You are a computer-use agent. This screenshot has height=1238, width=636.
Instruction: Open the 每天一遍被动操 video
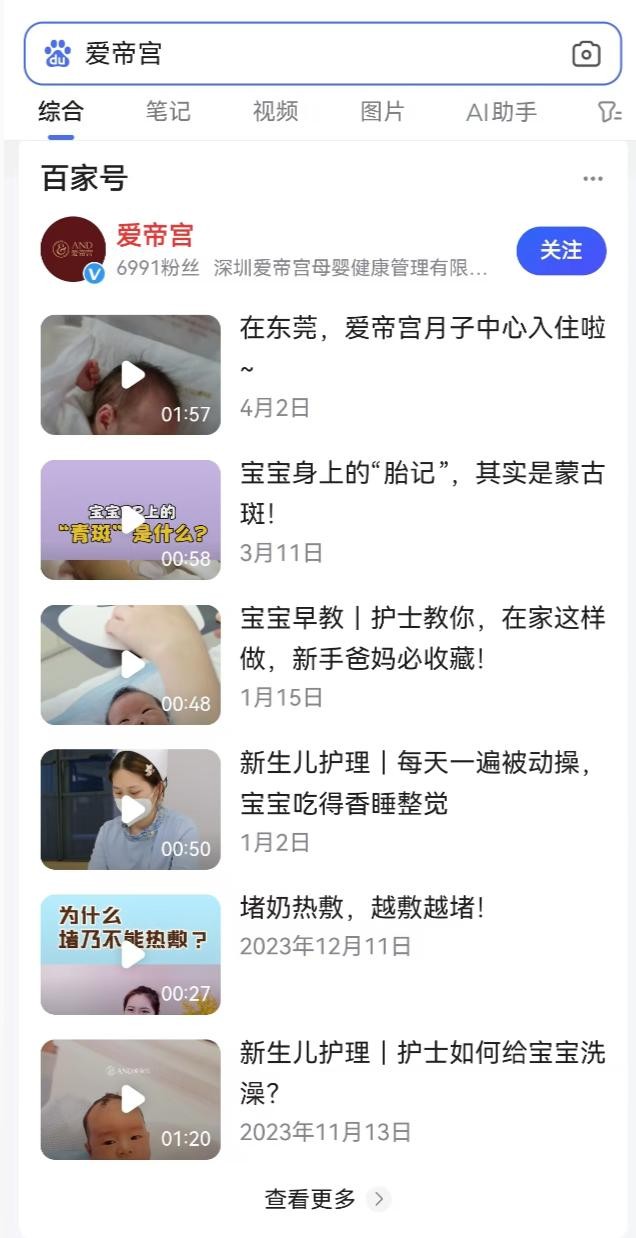131,810
